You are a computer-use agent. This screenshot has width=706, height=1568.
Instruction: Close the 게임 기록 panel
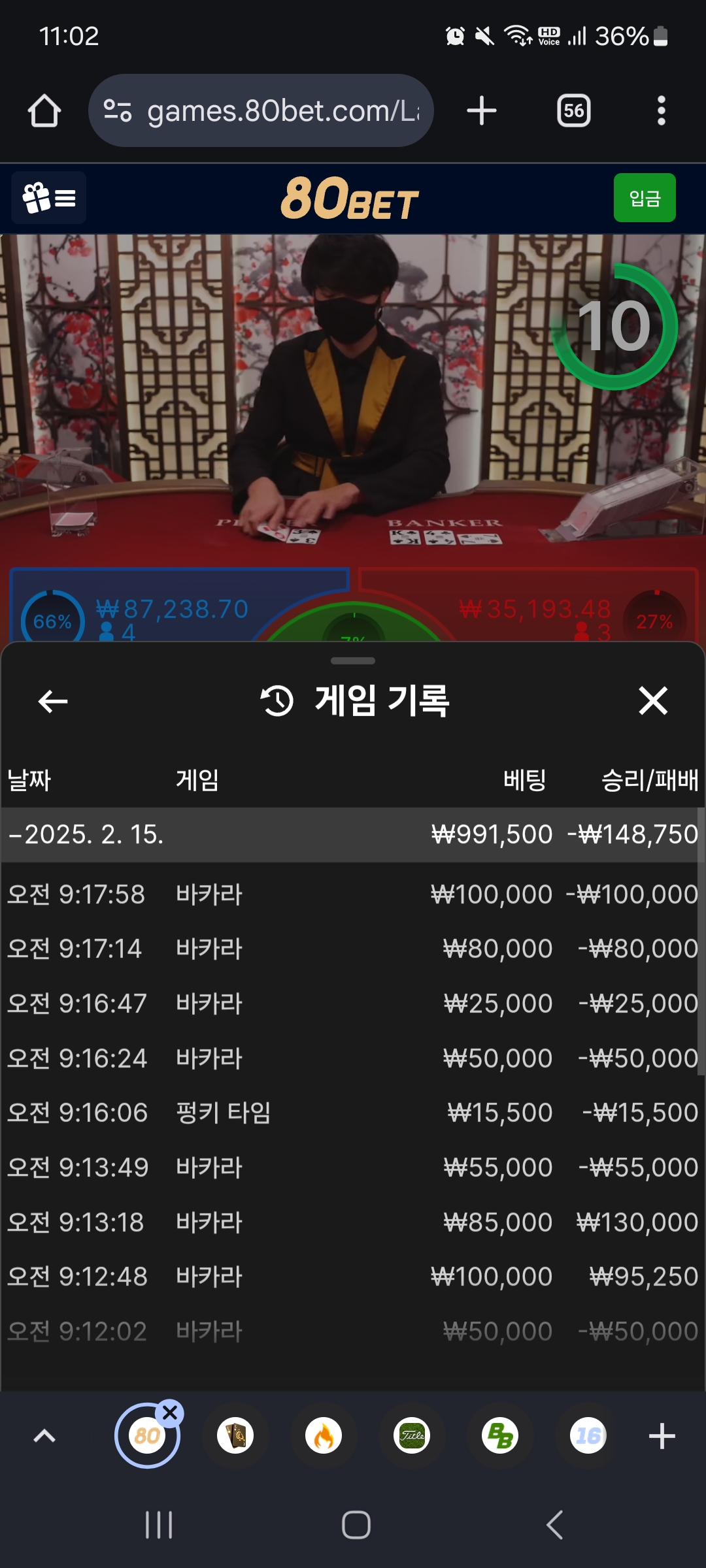click(x=652, y=701)
